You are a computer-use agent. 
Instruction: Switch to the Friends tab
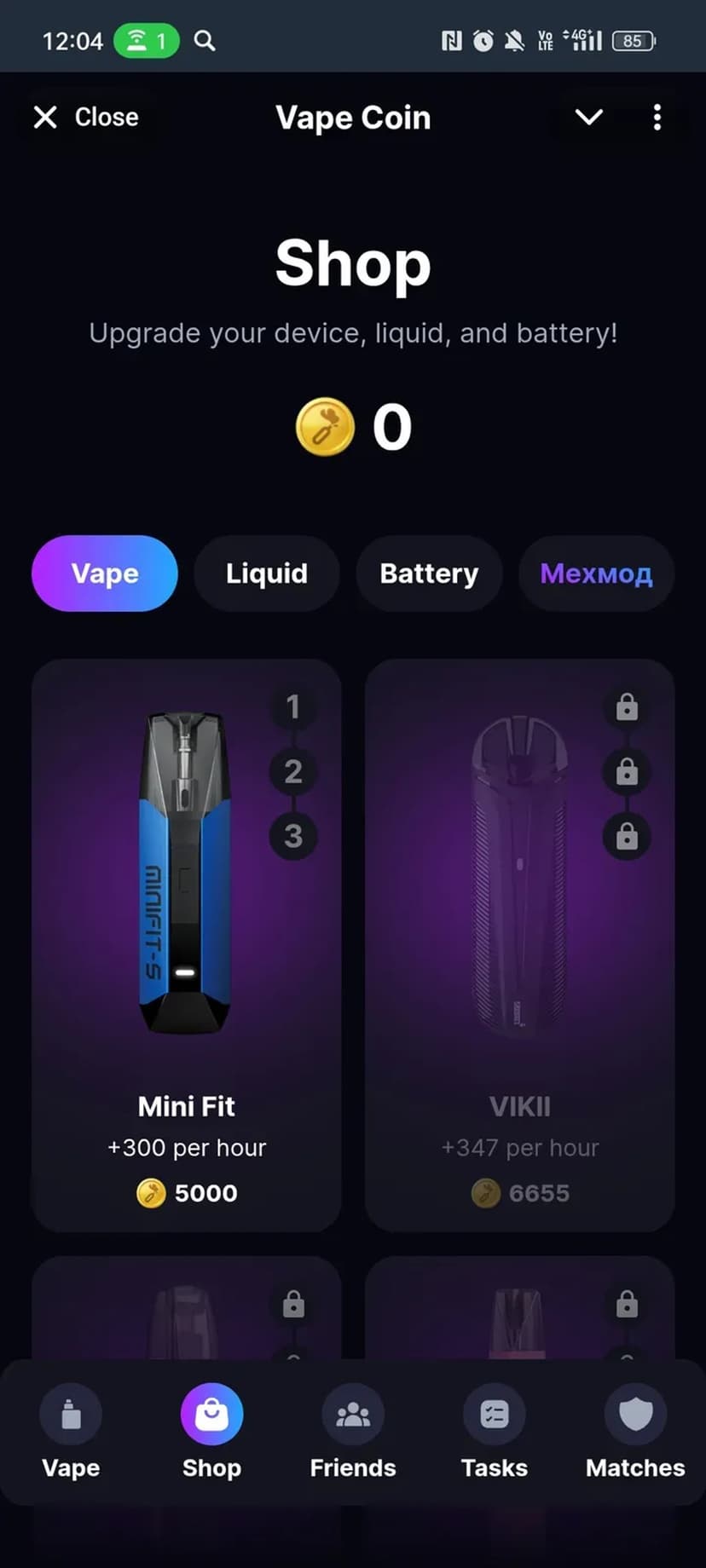point(353,1432)
